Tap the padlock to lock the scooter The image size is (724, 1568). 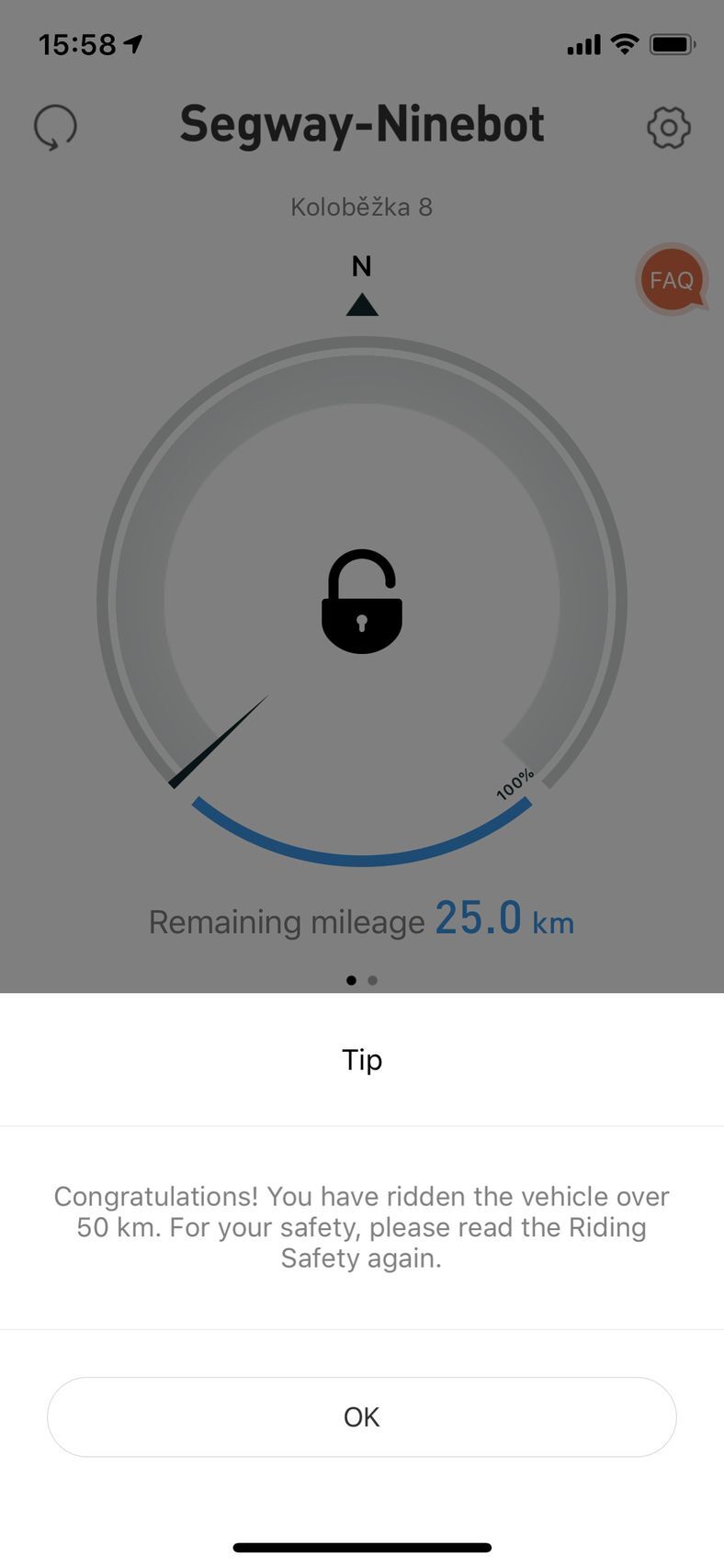362,603
